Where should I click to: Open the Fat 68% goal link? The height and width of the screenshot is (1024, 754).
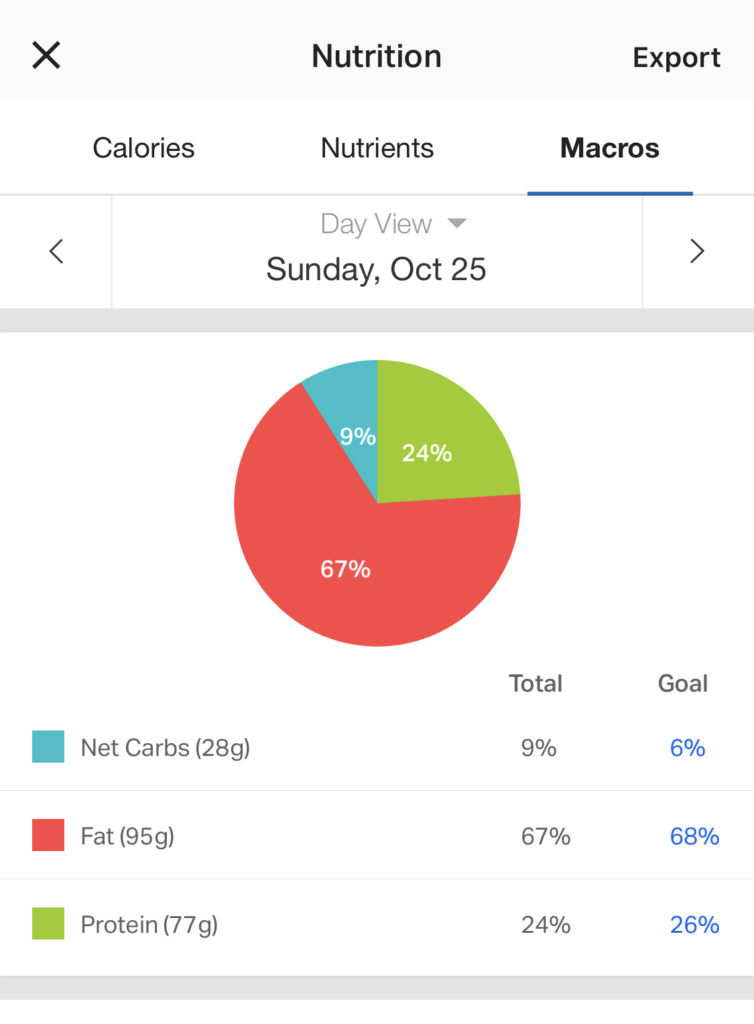(x=693, y=835)
